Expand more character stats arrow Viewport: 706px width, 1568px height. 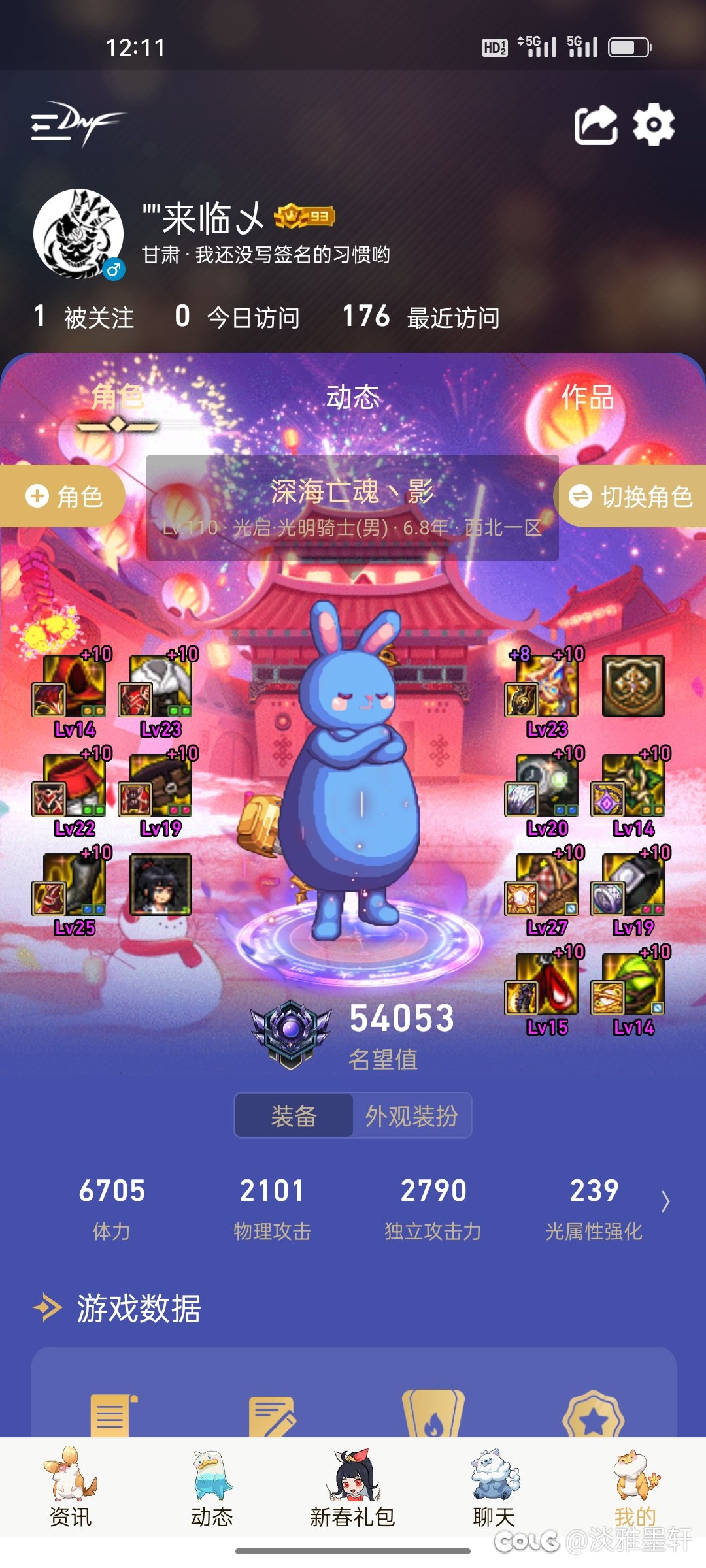point(665,1201)
